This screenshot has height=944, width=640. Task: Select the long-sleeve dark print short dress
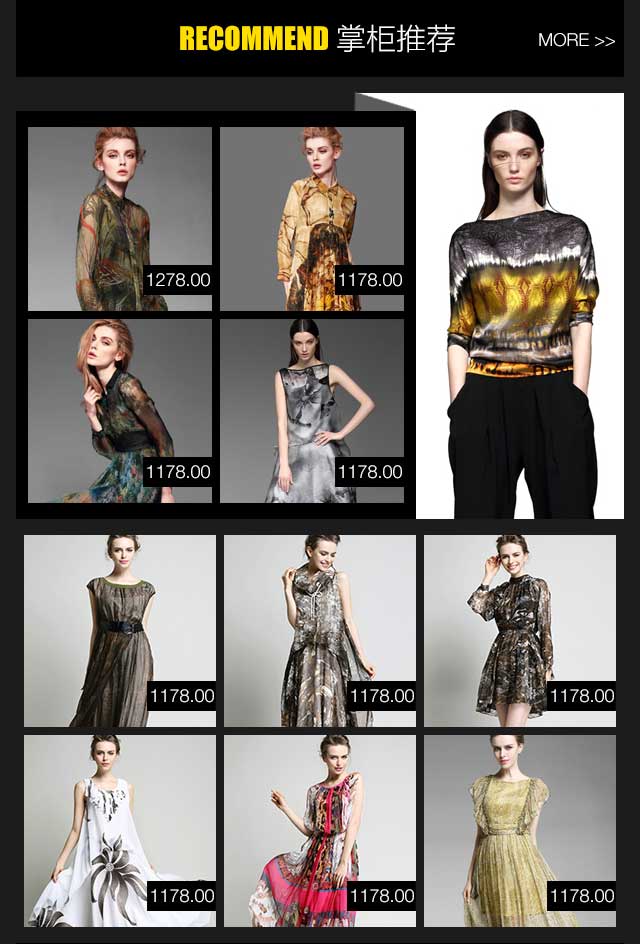click(520, 630)
